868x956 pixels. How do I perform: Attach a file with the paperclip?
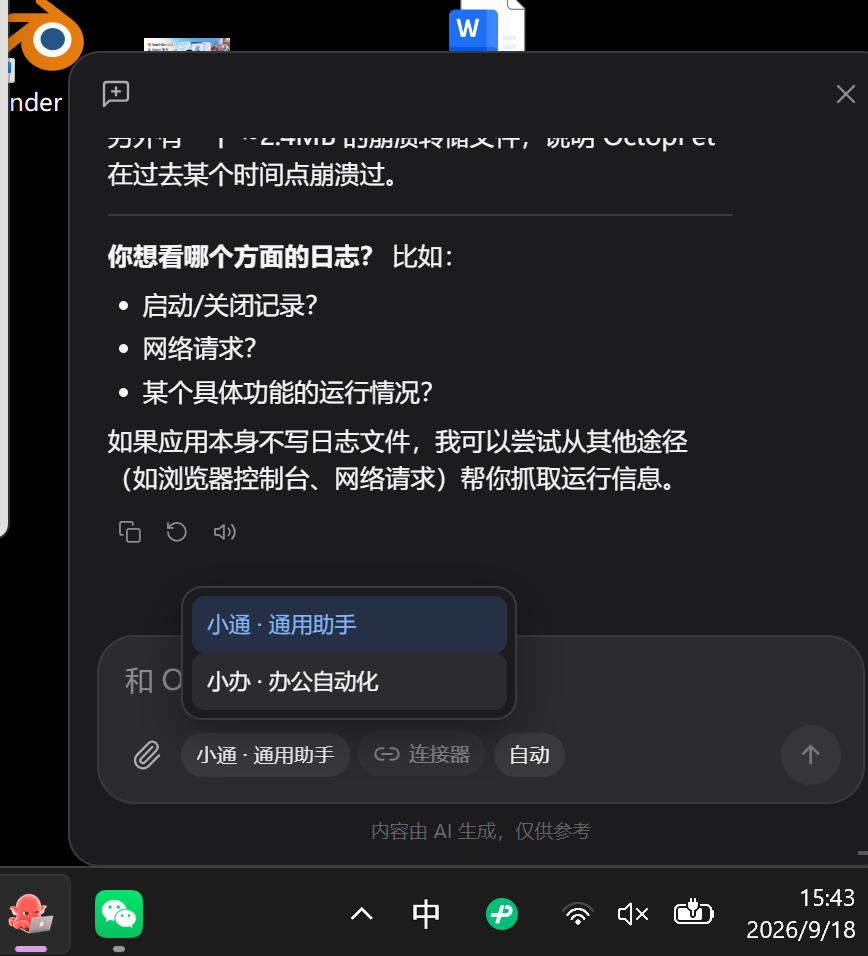coord(147,755)
